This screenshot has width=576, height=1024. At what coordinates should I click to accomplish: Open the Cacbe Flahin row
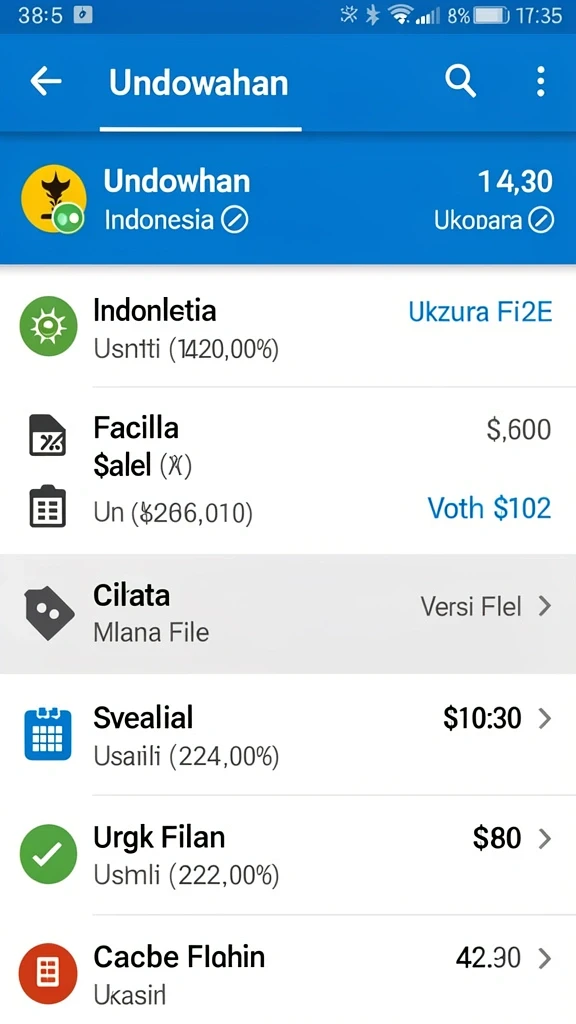tap(288, 971)
